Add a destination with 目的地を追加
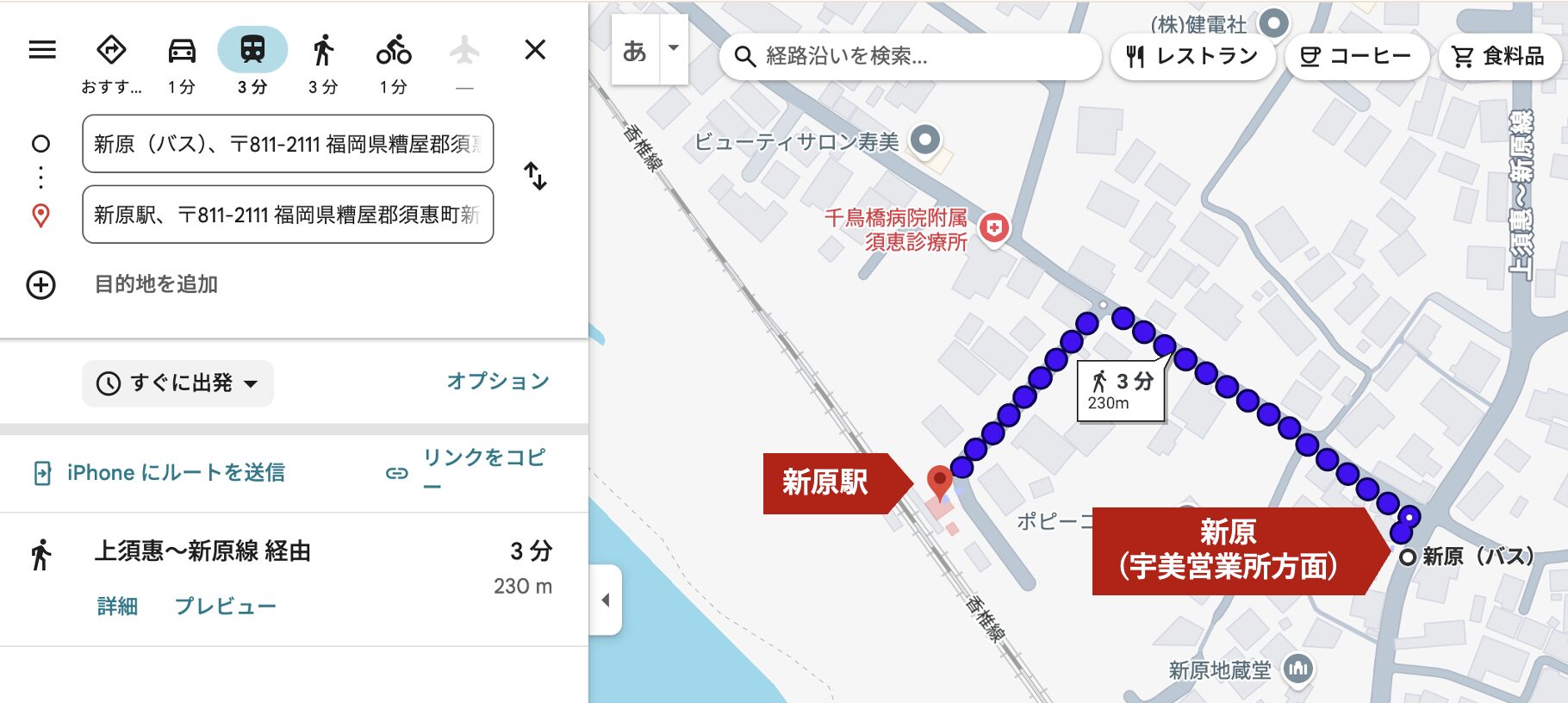This screenshot has height=703, width=1568. (155, 284)
